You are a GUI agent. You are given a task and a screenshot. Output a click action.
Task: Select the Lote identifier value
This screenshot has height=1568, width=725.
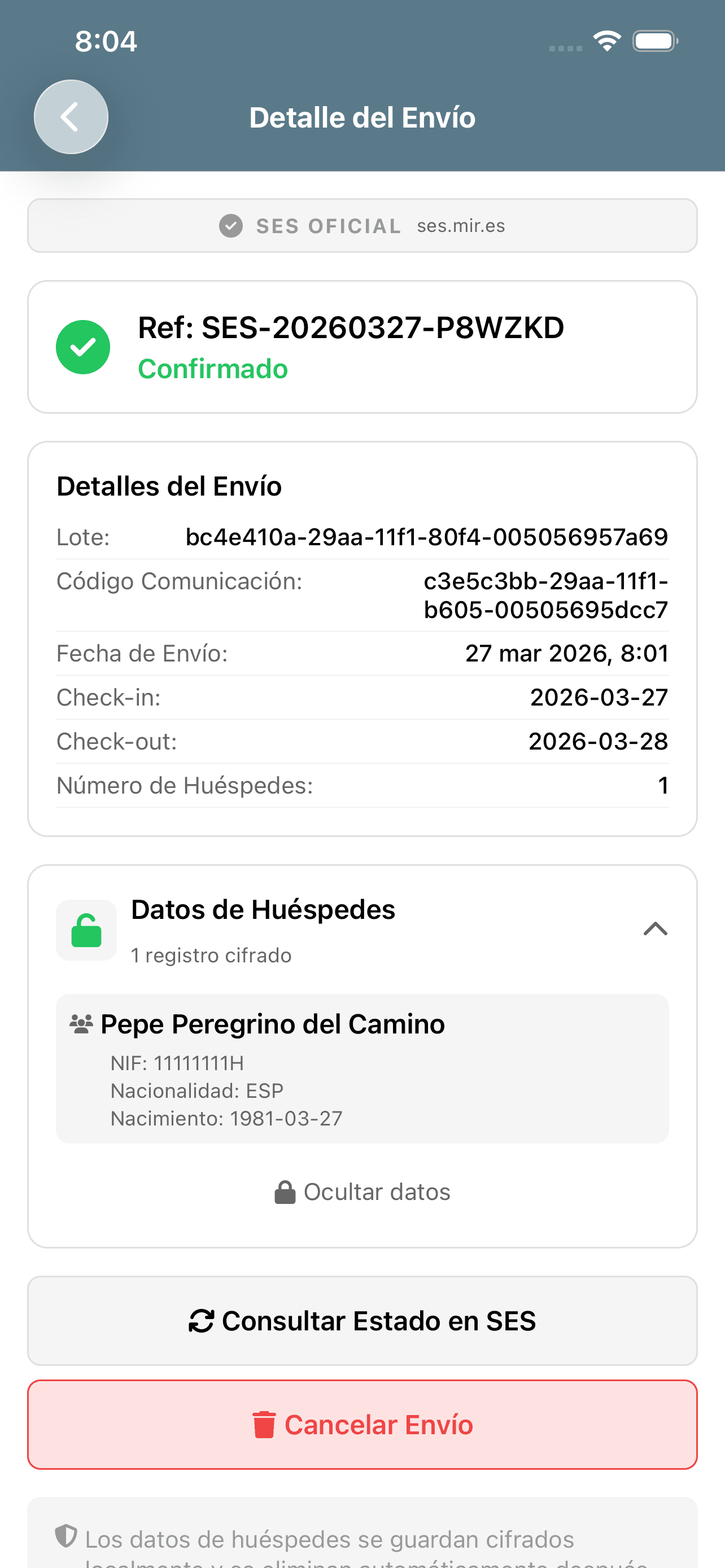tap(427, 536)
